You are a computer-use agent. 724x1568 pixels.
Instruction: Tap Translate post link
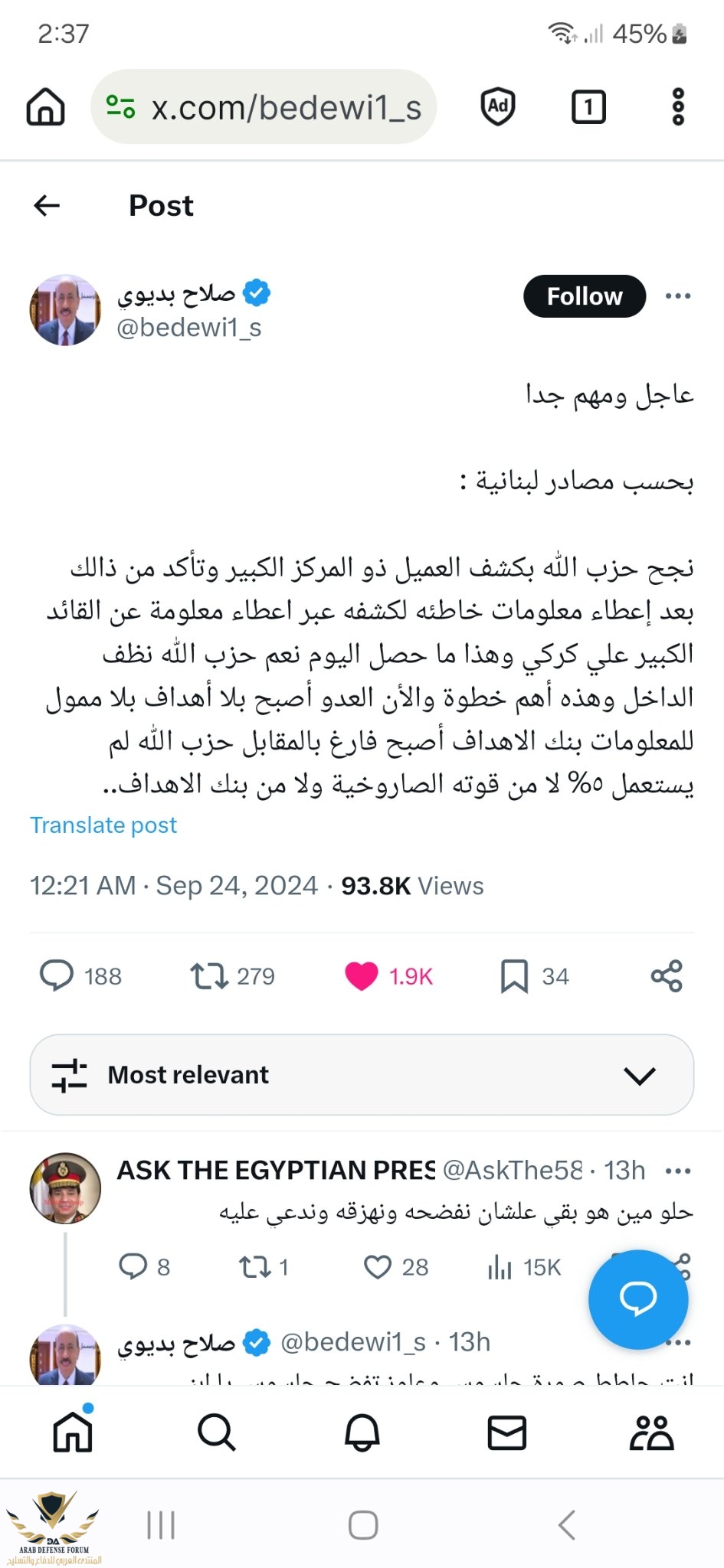click(x=103, y=825)
